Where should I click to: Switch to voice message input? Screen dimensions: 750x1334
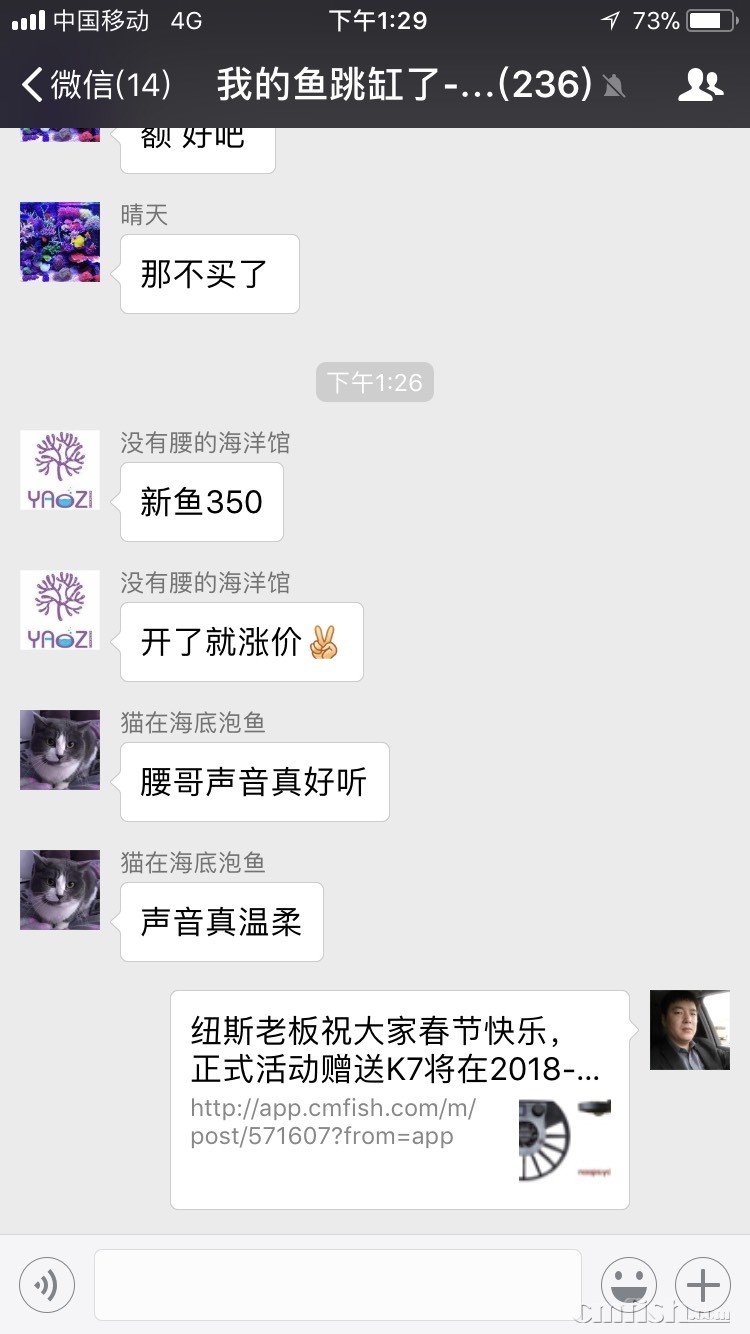click(47, 1284)
